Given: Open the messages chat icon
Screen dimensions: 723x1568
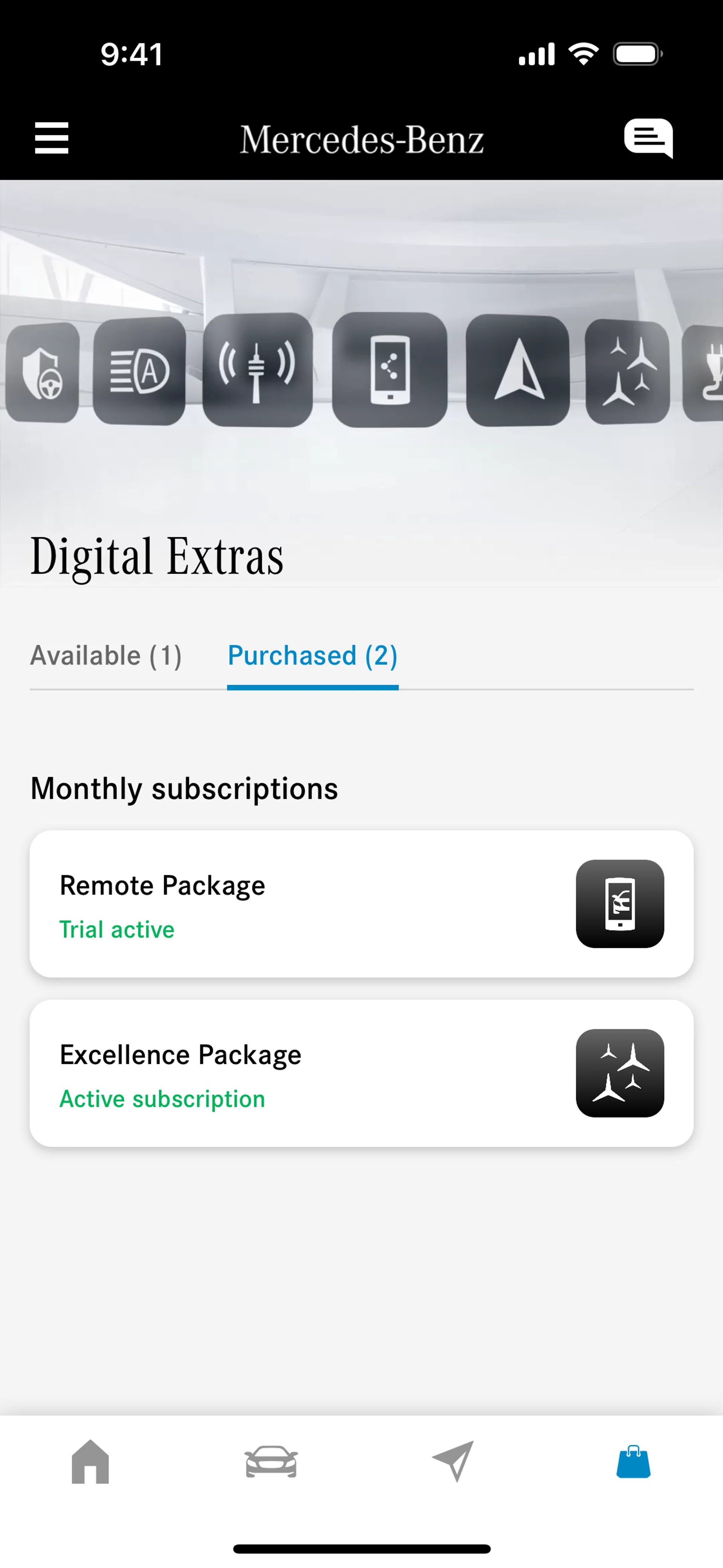Looking at the screenshot, I should click(x=648, y=138).
